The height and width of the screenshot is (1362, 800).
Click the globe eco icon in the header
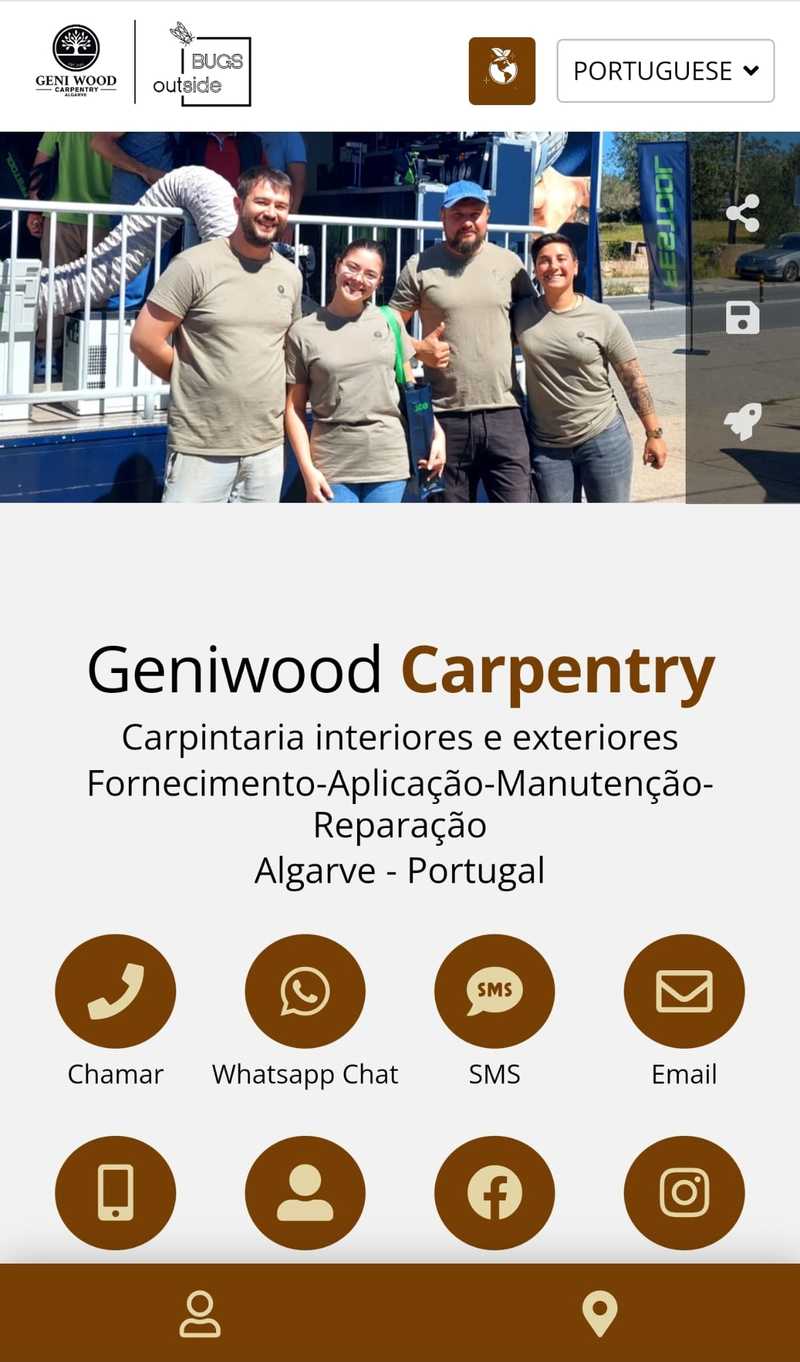tap(502, 70)
